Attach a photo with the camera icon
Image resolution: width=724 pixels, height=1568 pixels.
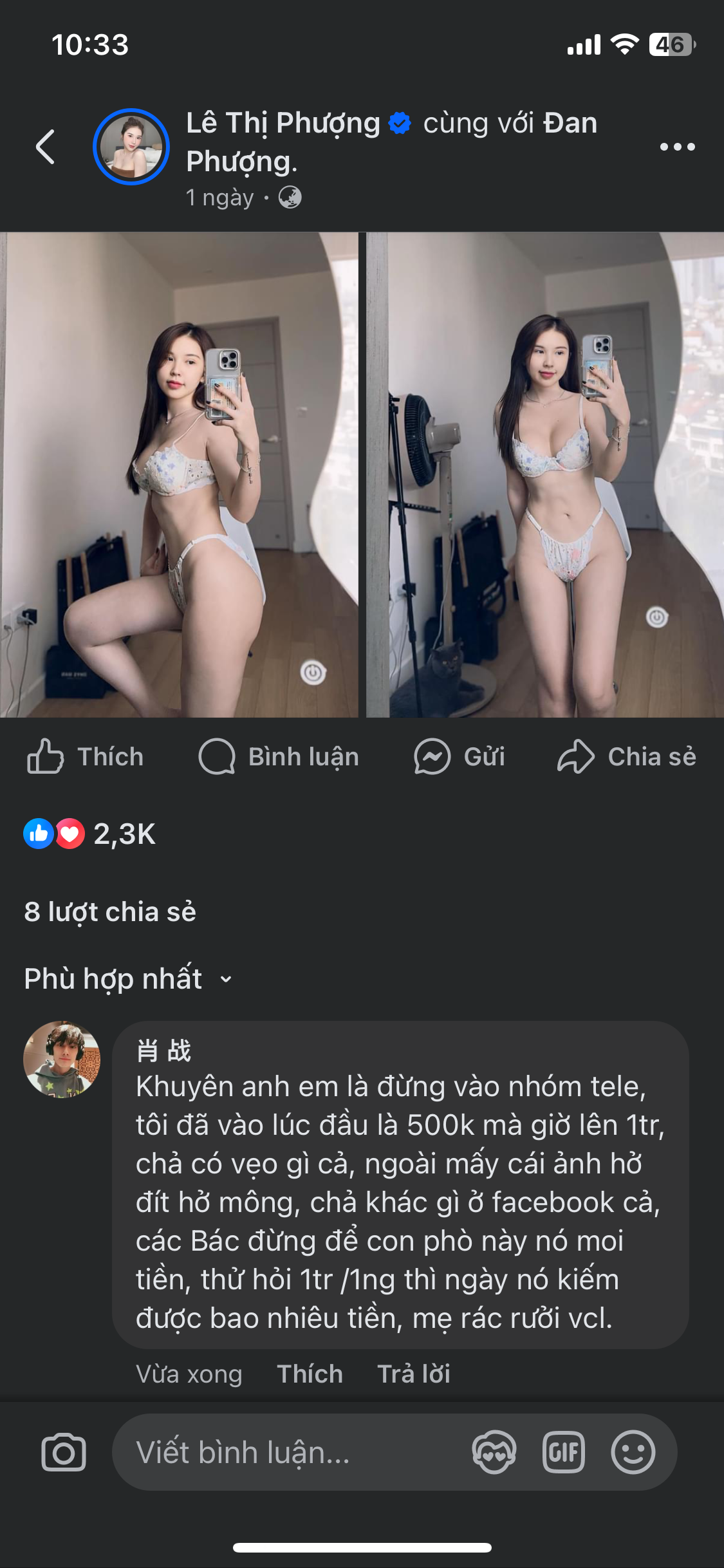64,1453
